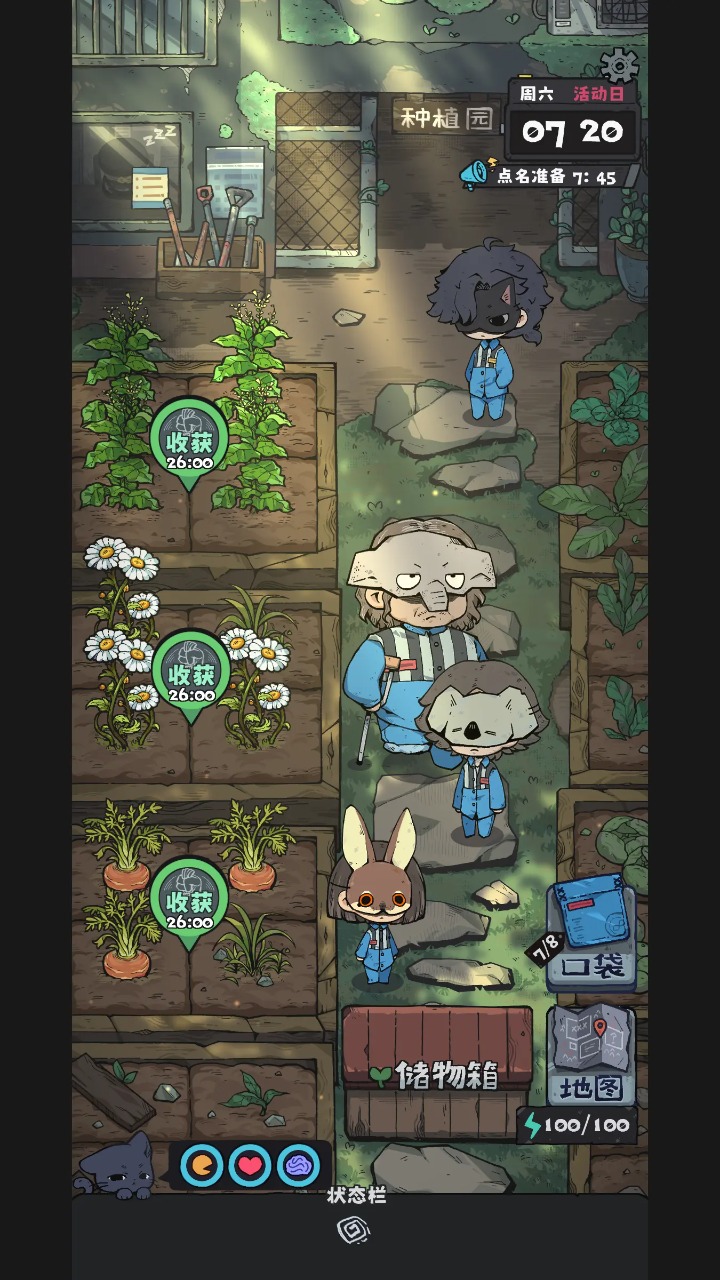Open the 地图 map
The height and width of the screenshot is (1280, 720).
pos(592,1054)
